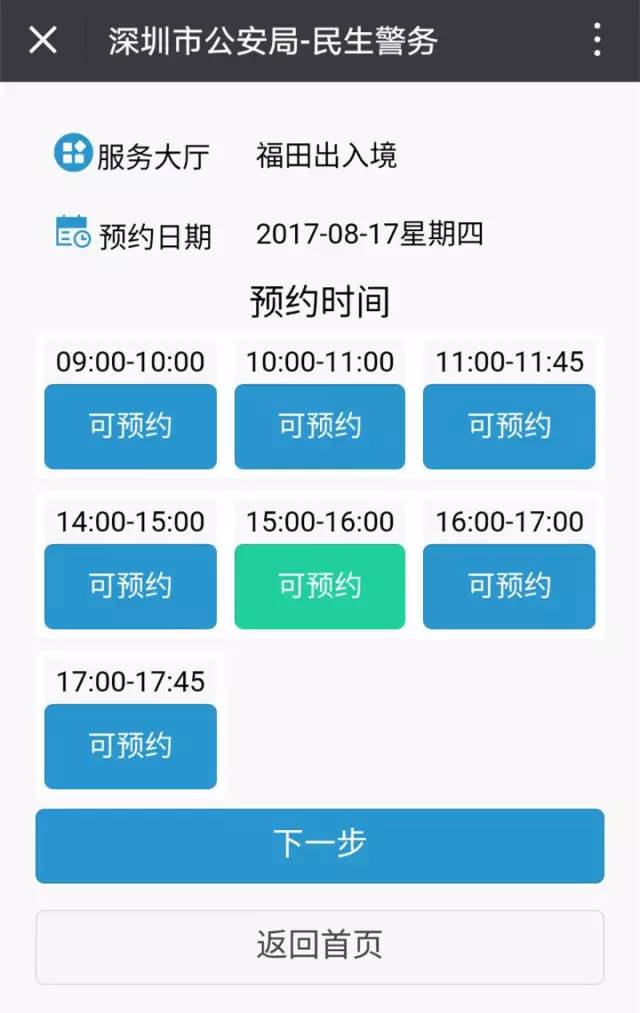Tap the green 15:00-16:00 slot
Screen dimensions: 640x1013
pos(320,586)
